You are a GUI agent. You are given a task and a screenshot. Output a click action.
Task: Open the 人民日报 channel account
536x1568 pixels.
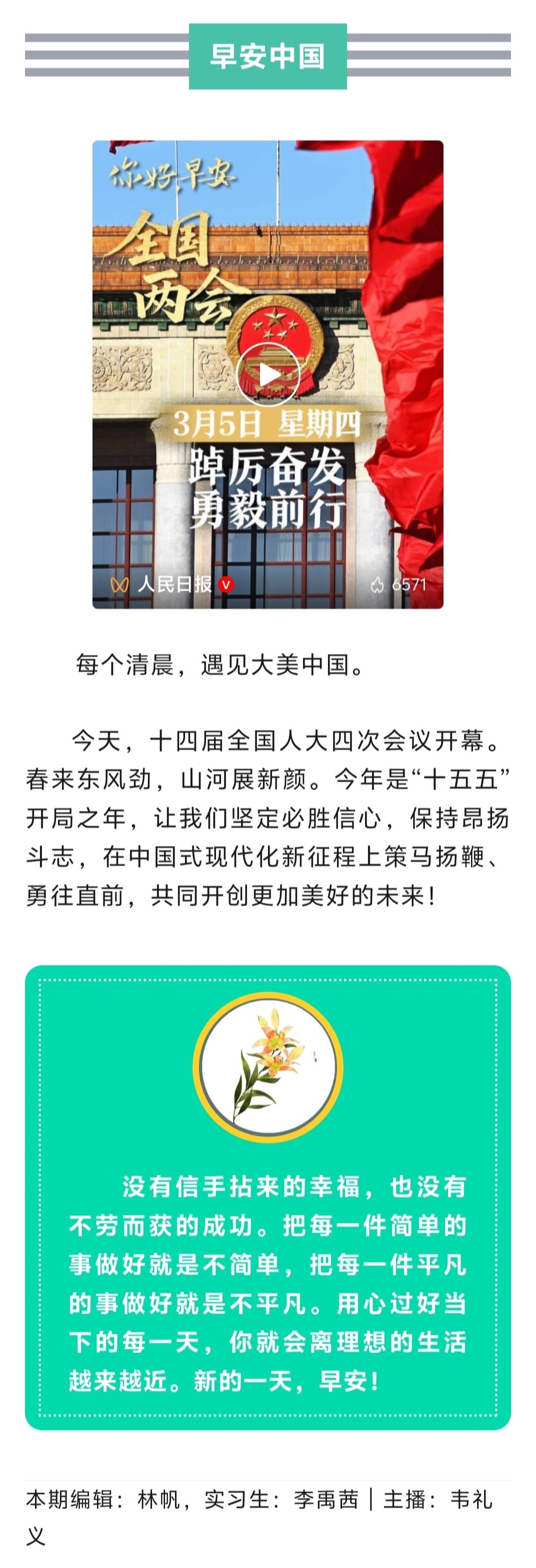coord(174,584)
